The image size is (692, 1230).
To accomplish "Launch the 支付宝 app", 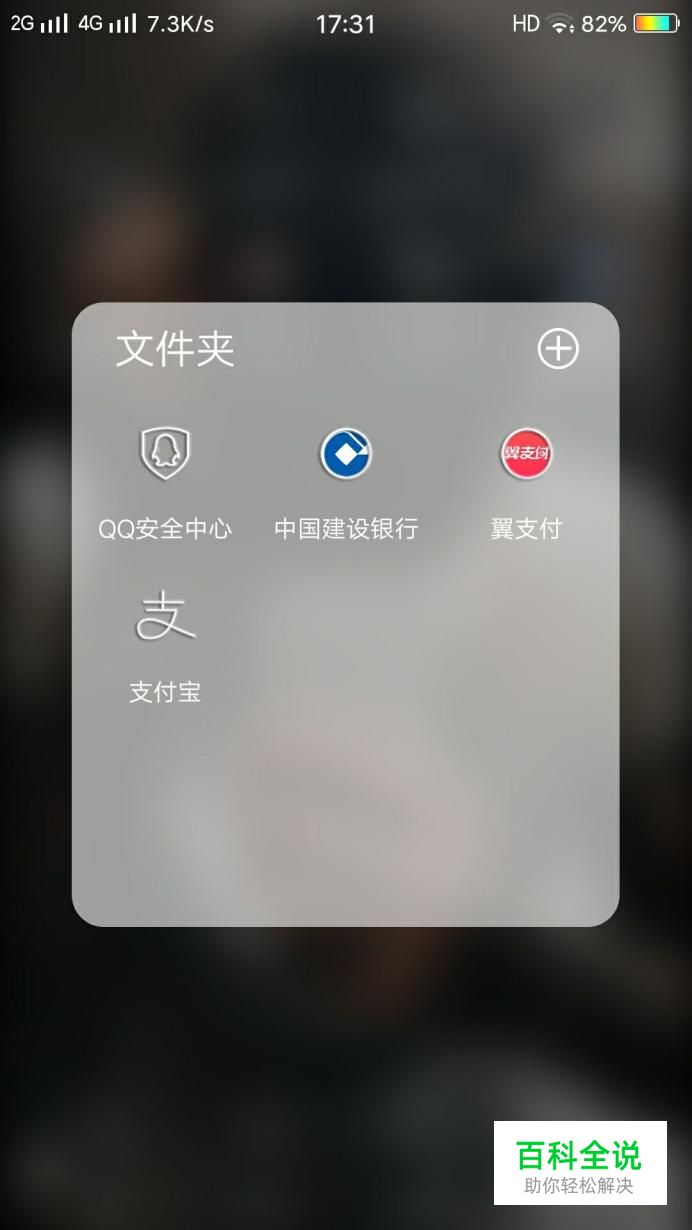I will click(165, 616).
